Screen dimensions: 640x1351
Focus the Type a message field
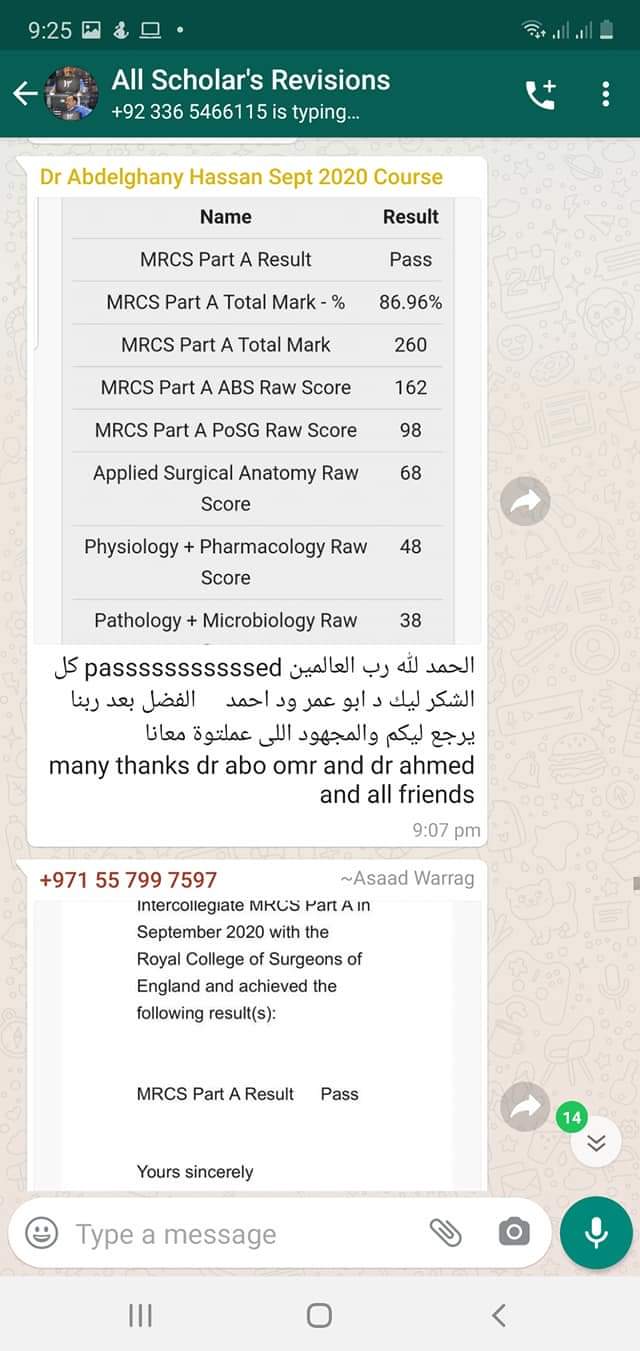coord(245,1234)
